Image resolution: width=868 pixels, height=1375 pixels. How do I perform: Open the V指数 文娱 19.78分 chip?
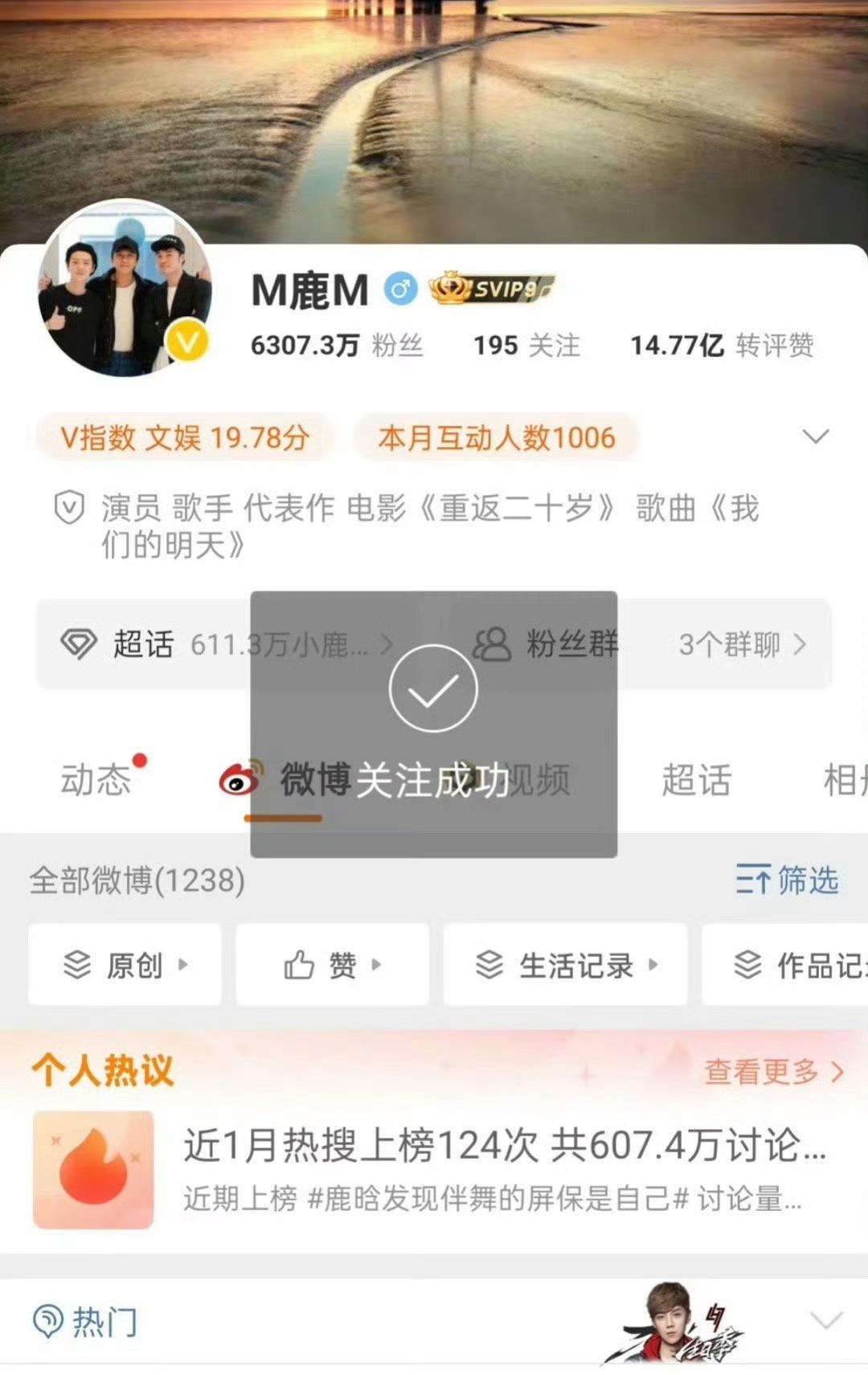click(185, 437)
